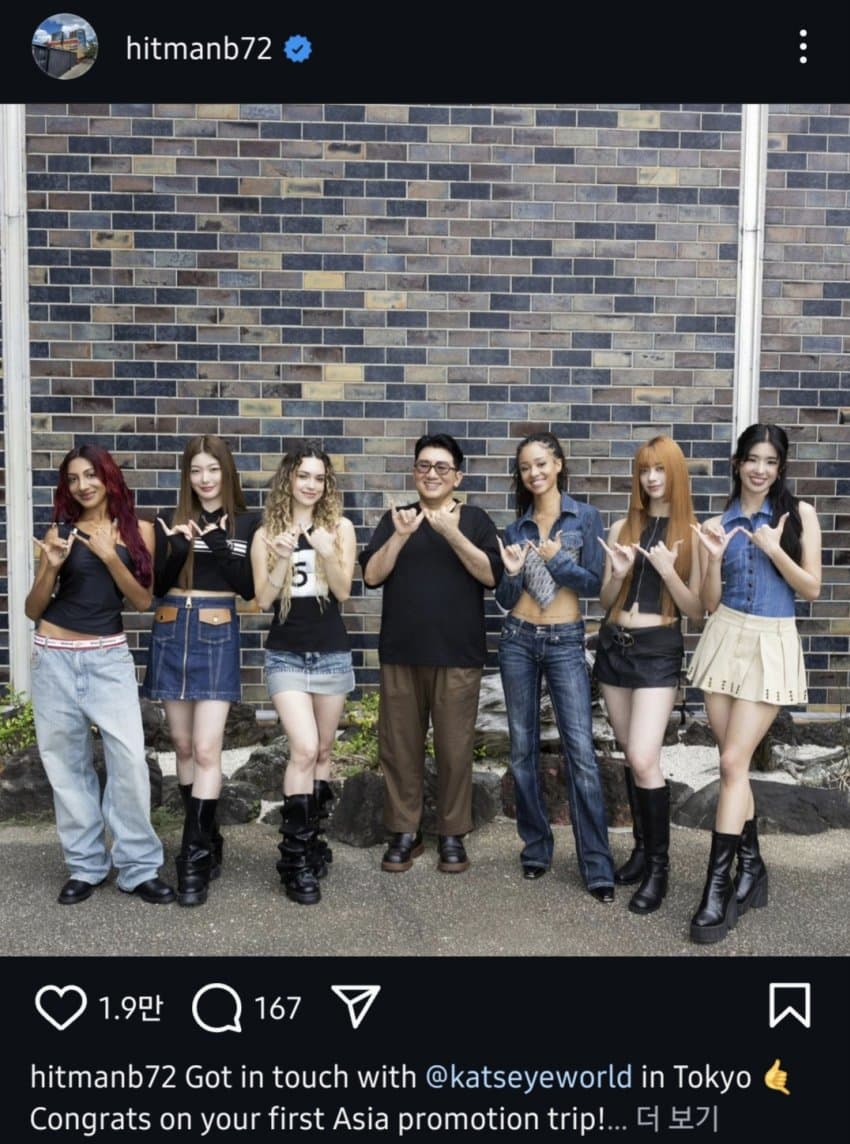Open the hitmanb72 username link
Screen dimensions: 850x1144
click(199, 47)
